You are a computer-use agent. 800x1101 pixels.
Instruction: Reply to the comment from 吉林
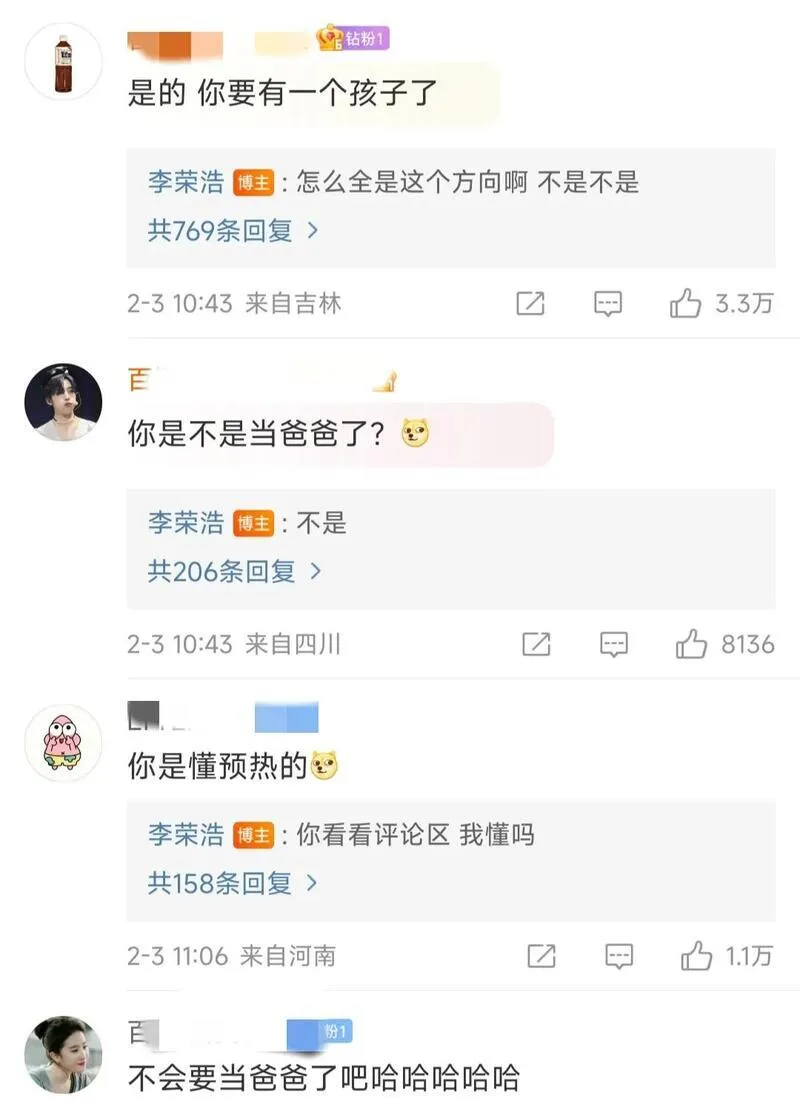pyautogui.click(x=608, y=303)
